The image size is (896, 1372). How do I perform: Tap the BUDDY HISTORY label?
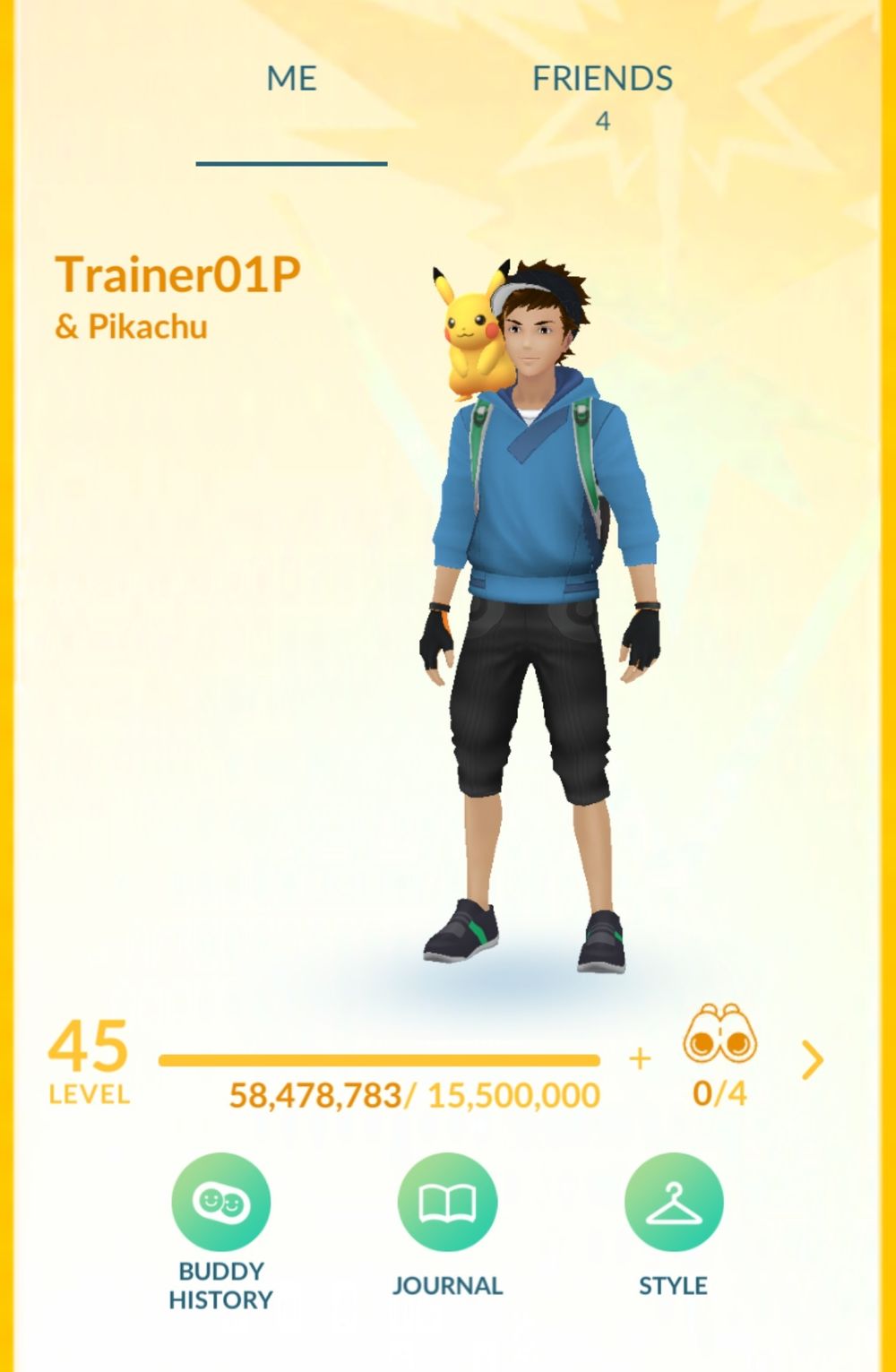pos(222,1284)
